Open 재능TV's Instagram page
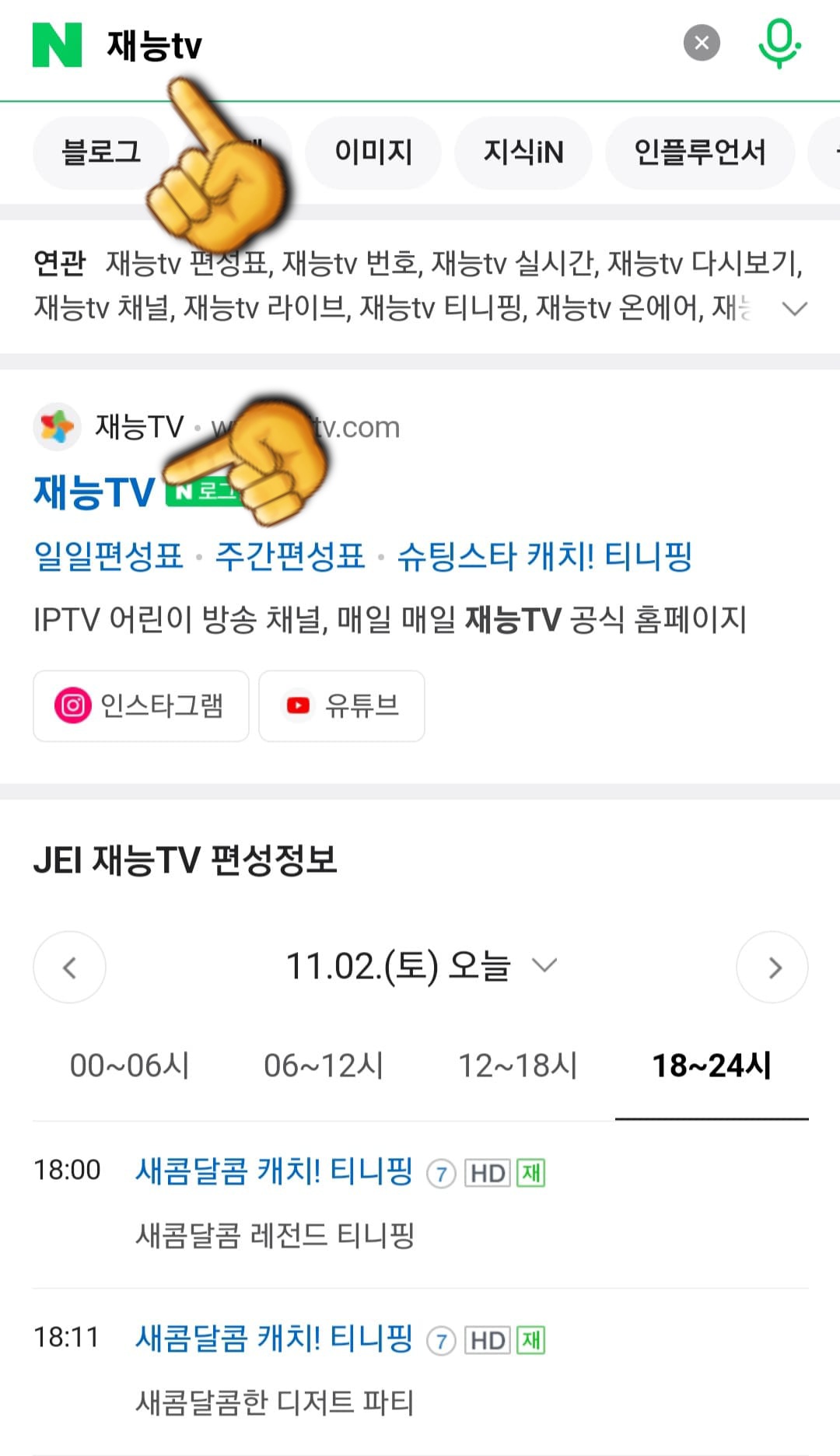The image size is (840, 1456). pos(141,706)
